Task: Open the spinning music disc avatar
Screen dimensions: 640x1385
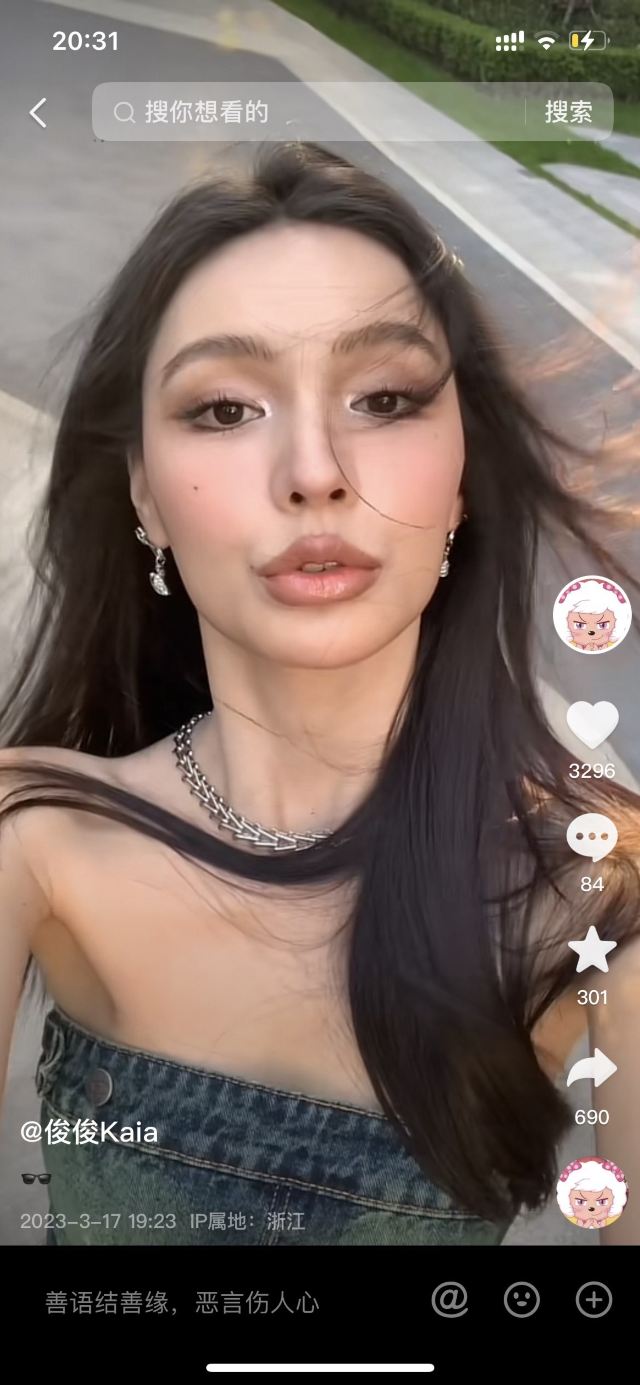Action: pyautogui.click(x=592, y=1192)
